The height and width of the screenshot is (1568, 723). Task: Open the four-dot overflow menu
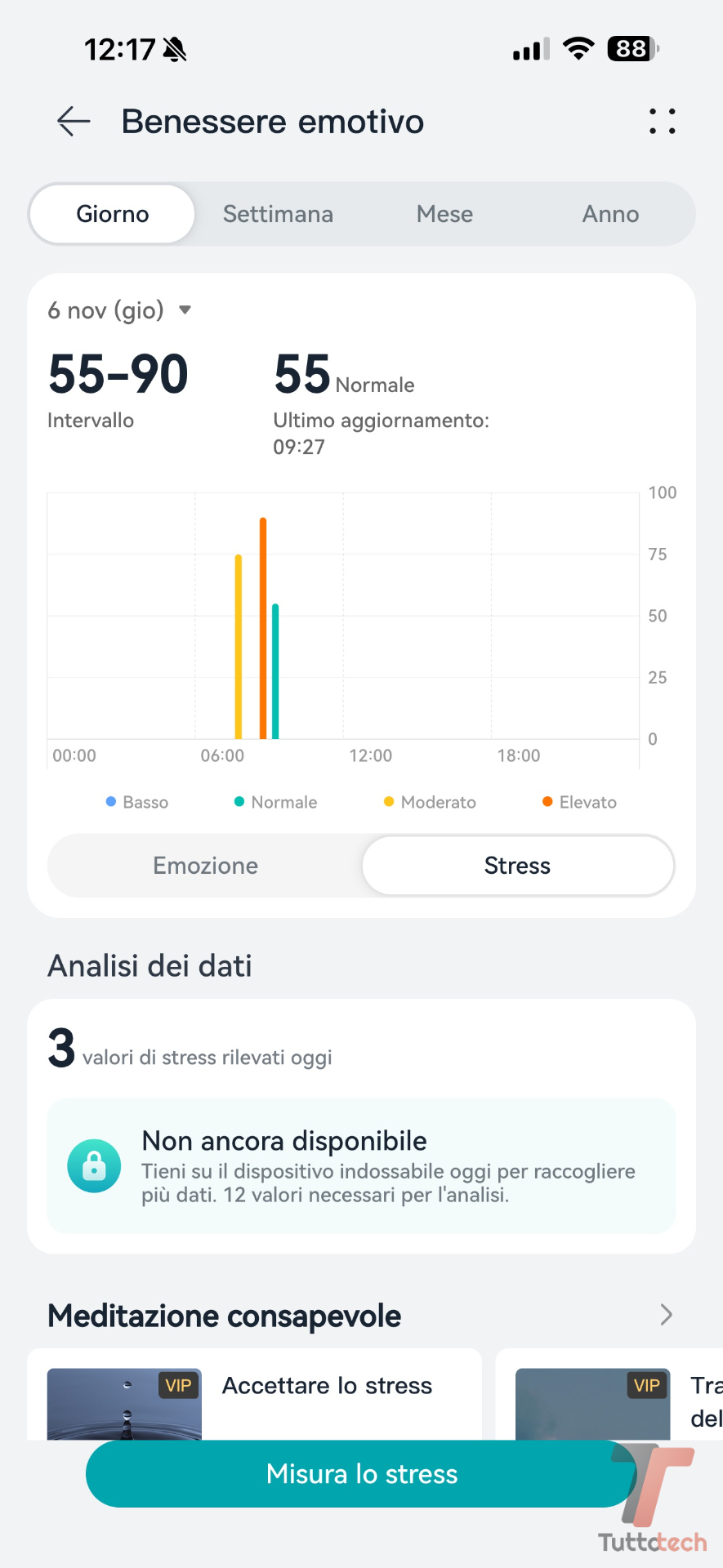[663, 122]
